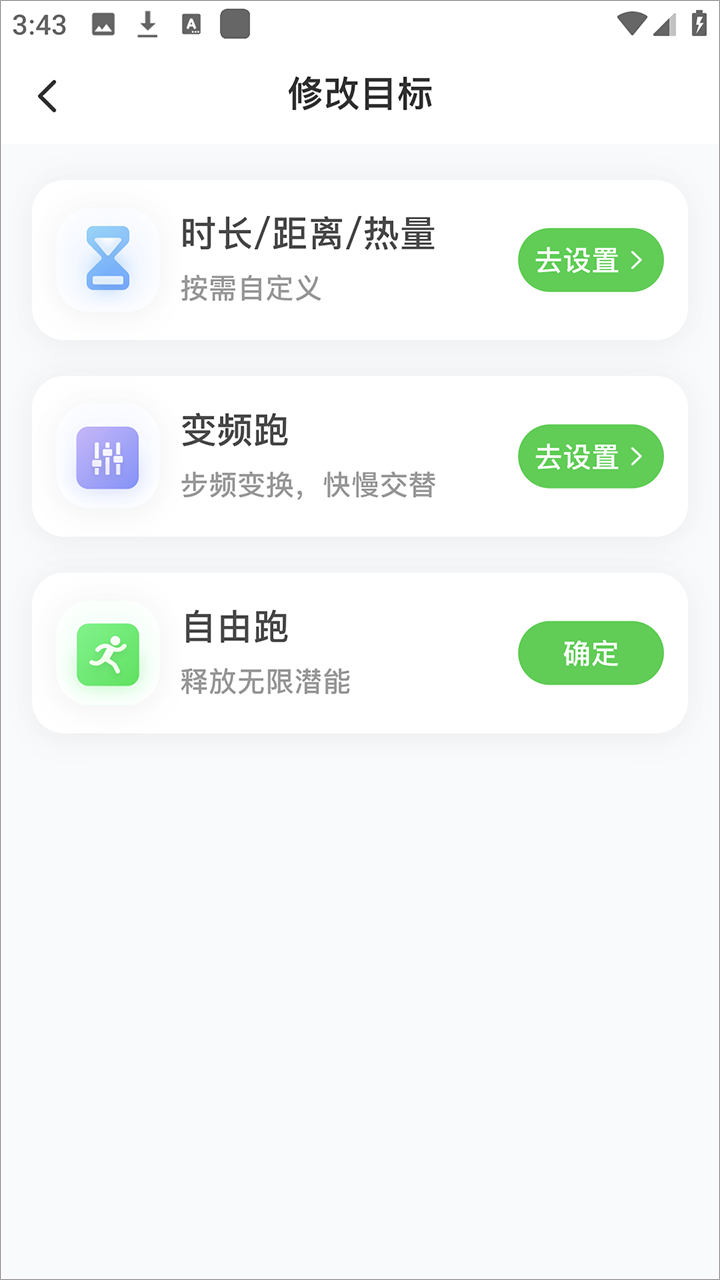Confirm 自由跑 with 确定 button

pyautogui.click(x=590, y=653)
